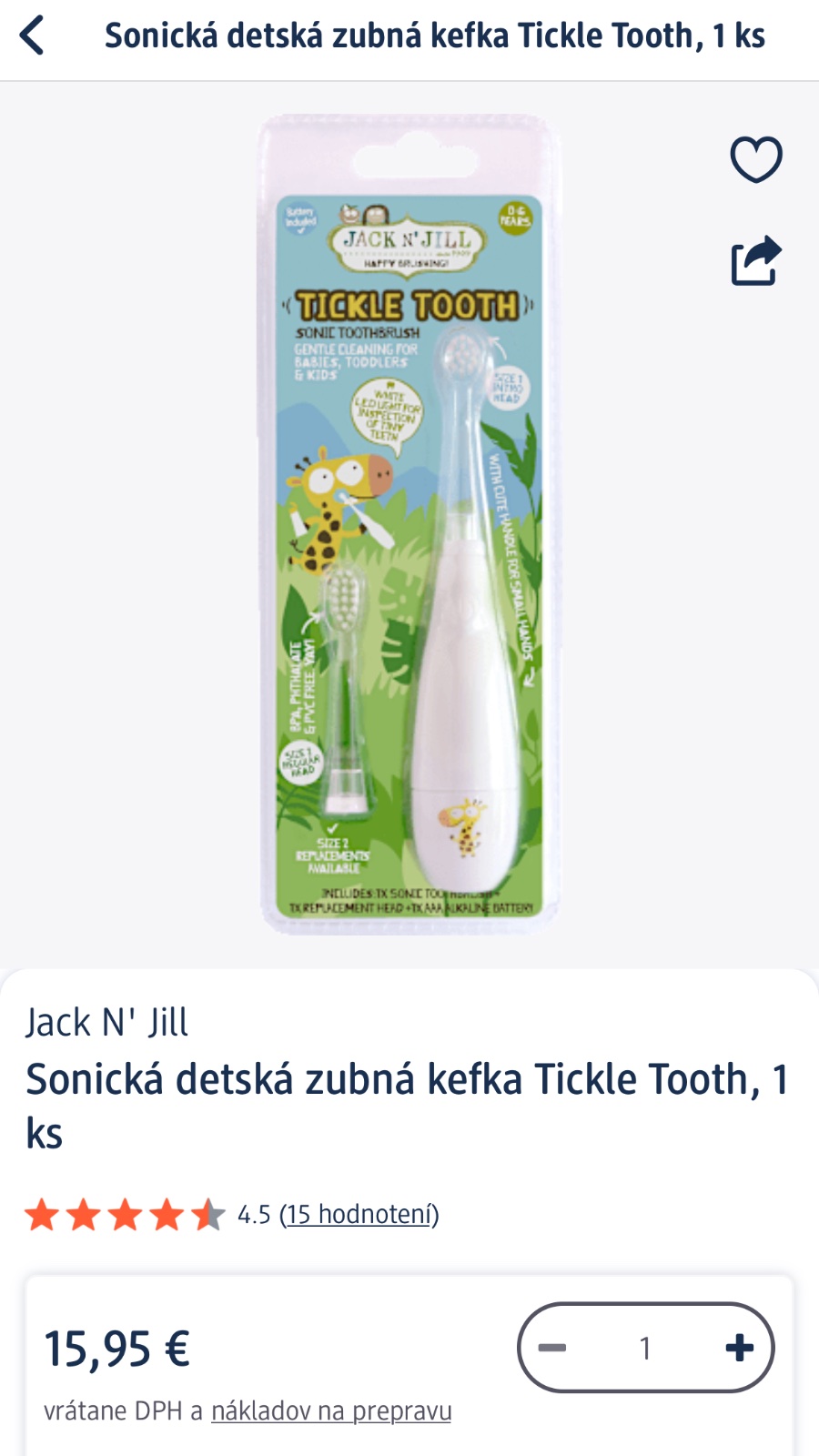
Task: Share this product
Action: pos(755,261)
